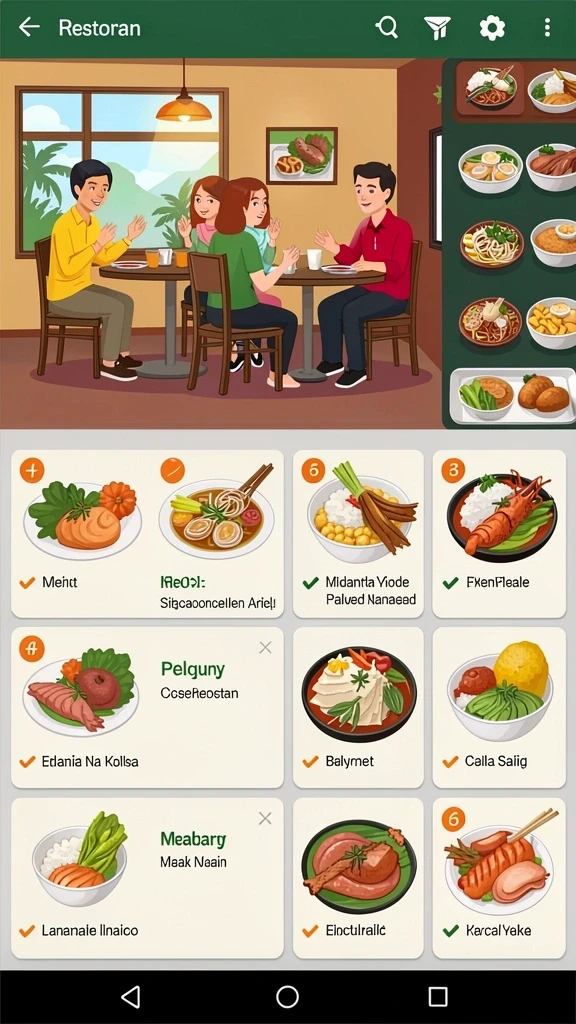
Task: Go back from the Restoran screen
Action: point(29,27)
